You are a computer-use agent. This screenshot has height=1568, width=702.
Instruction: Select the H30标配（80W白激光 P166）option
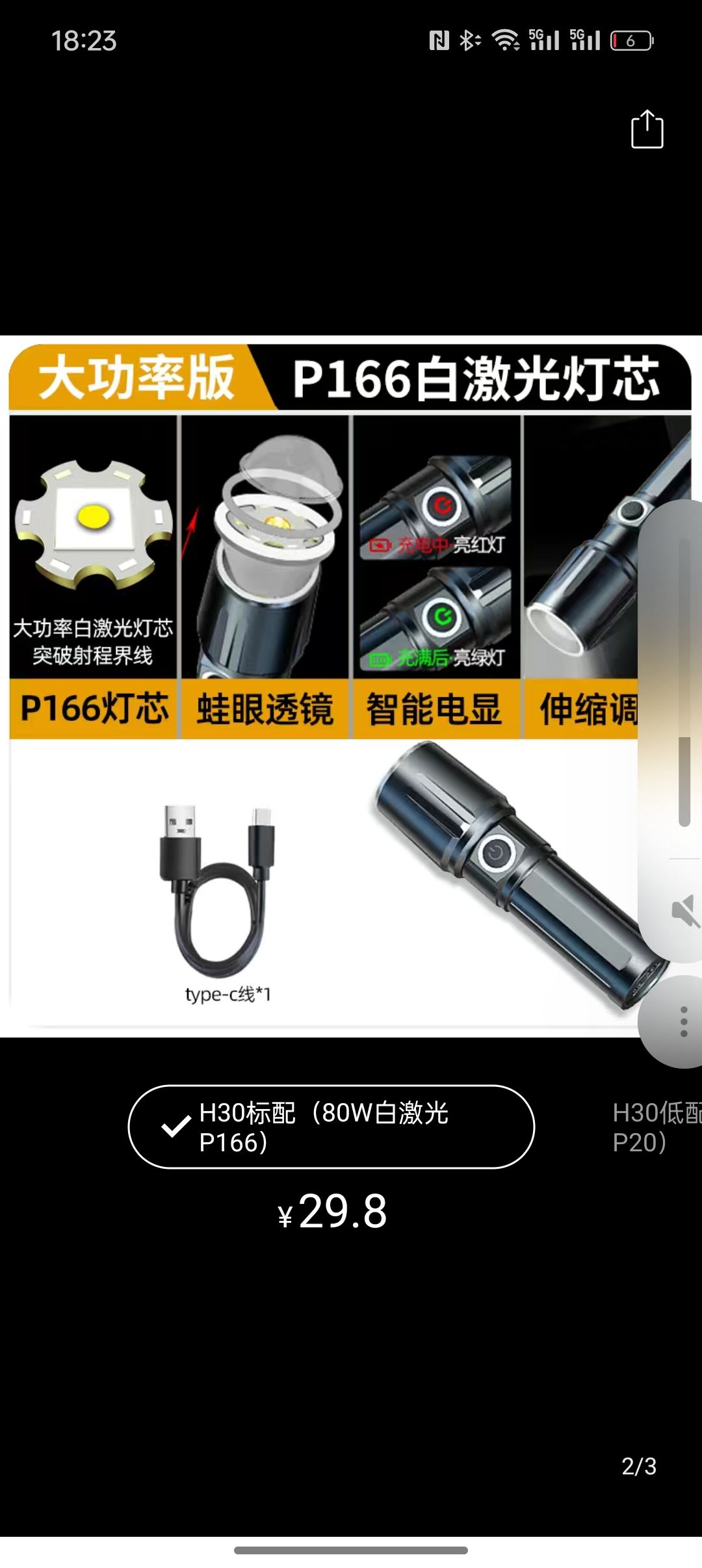[x=331, y=1127]
